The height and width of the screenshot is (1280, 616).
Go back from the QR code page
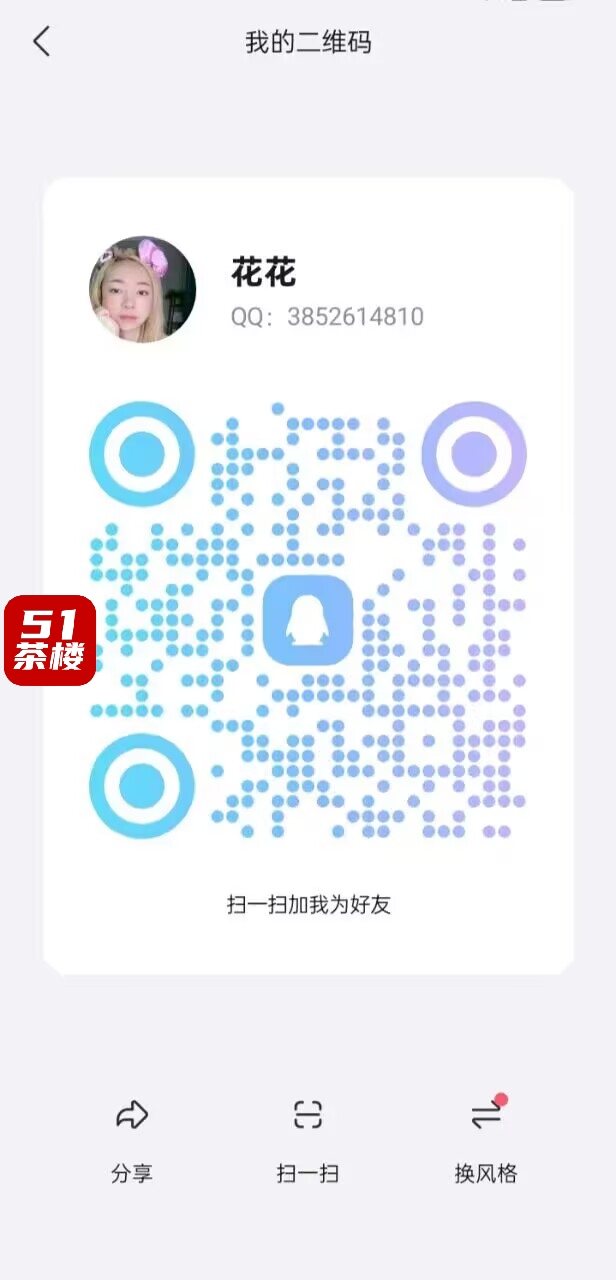(x=41, y=42)
